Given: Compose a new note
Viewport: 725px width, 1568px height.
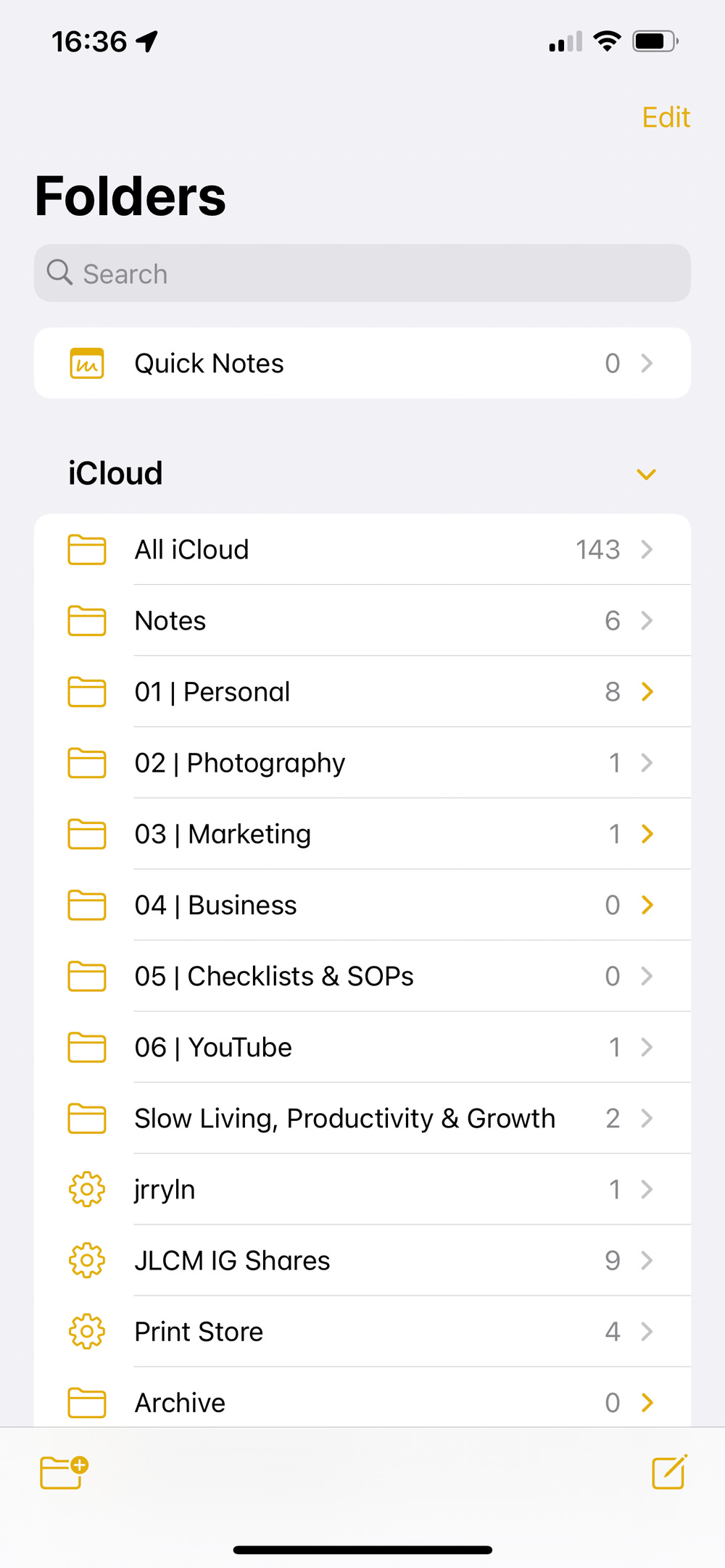Looking at the screenshot, I should click(x=669, y=1471).
